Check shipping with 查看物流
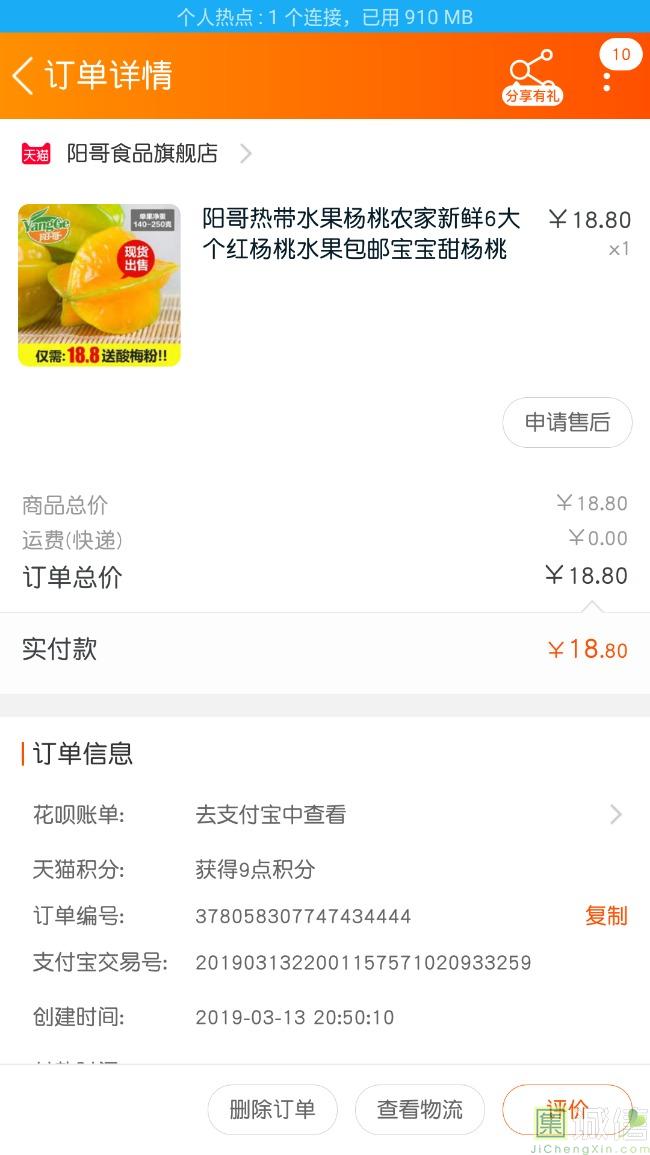 pyautogui.click(x=420, y=1109)
